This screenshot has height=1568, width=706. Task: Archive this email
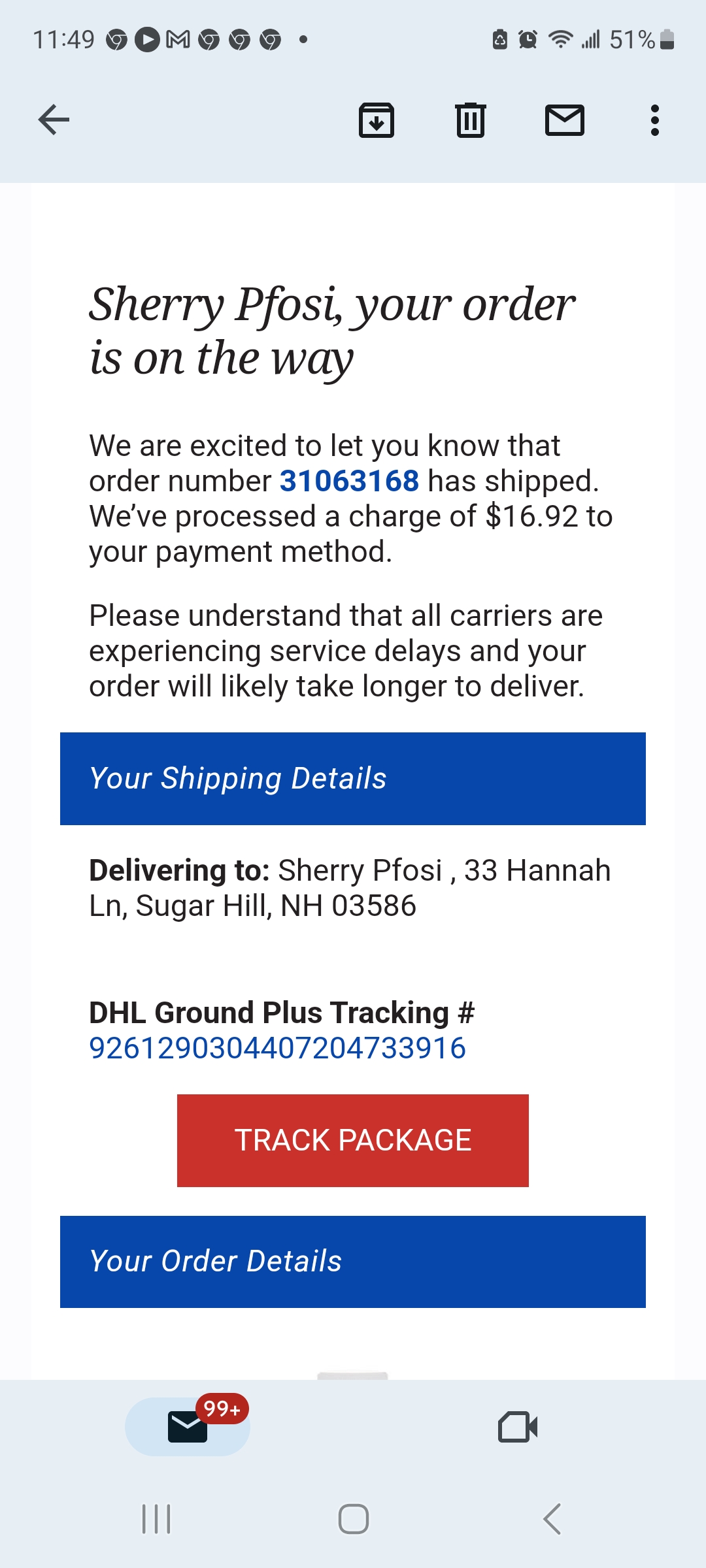(x=377, y=120)
